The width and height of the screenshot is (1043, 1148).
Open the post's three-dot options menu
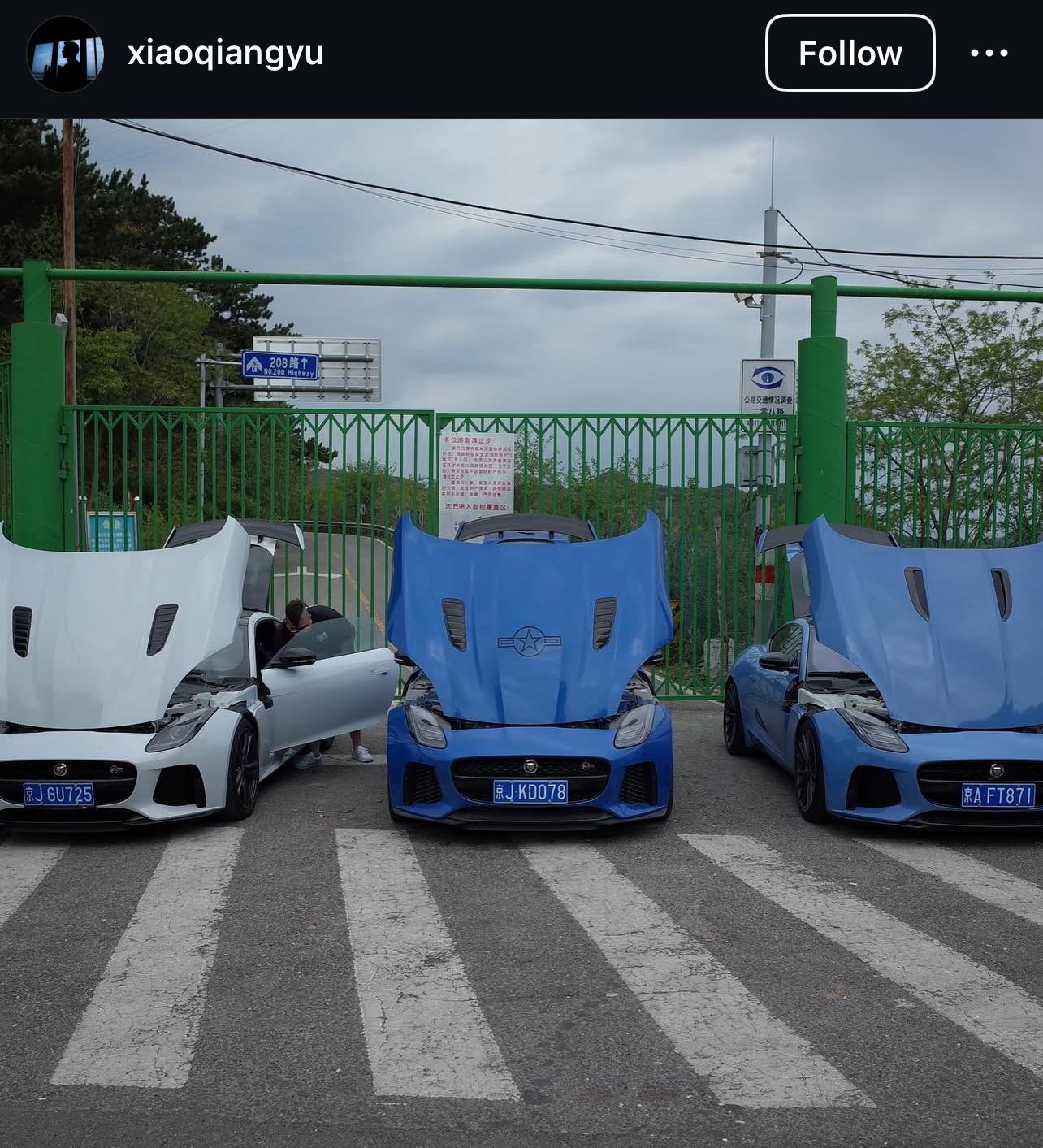pyautogui.click(x=989, y=54)
